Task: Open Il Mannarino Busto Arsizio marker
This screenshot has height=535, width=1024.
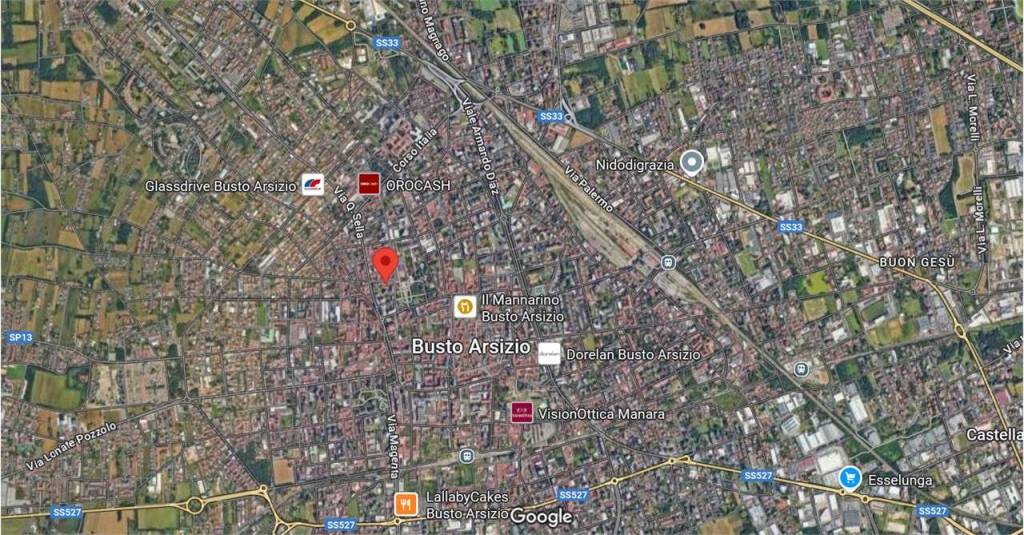Action: coord(464,306)
